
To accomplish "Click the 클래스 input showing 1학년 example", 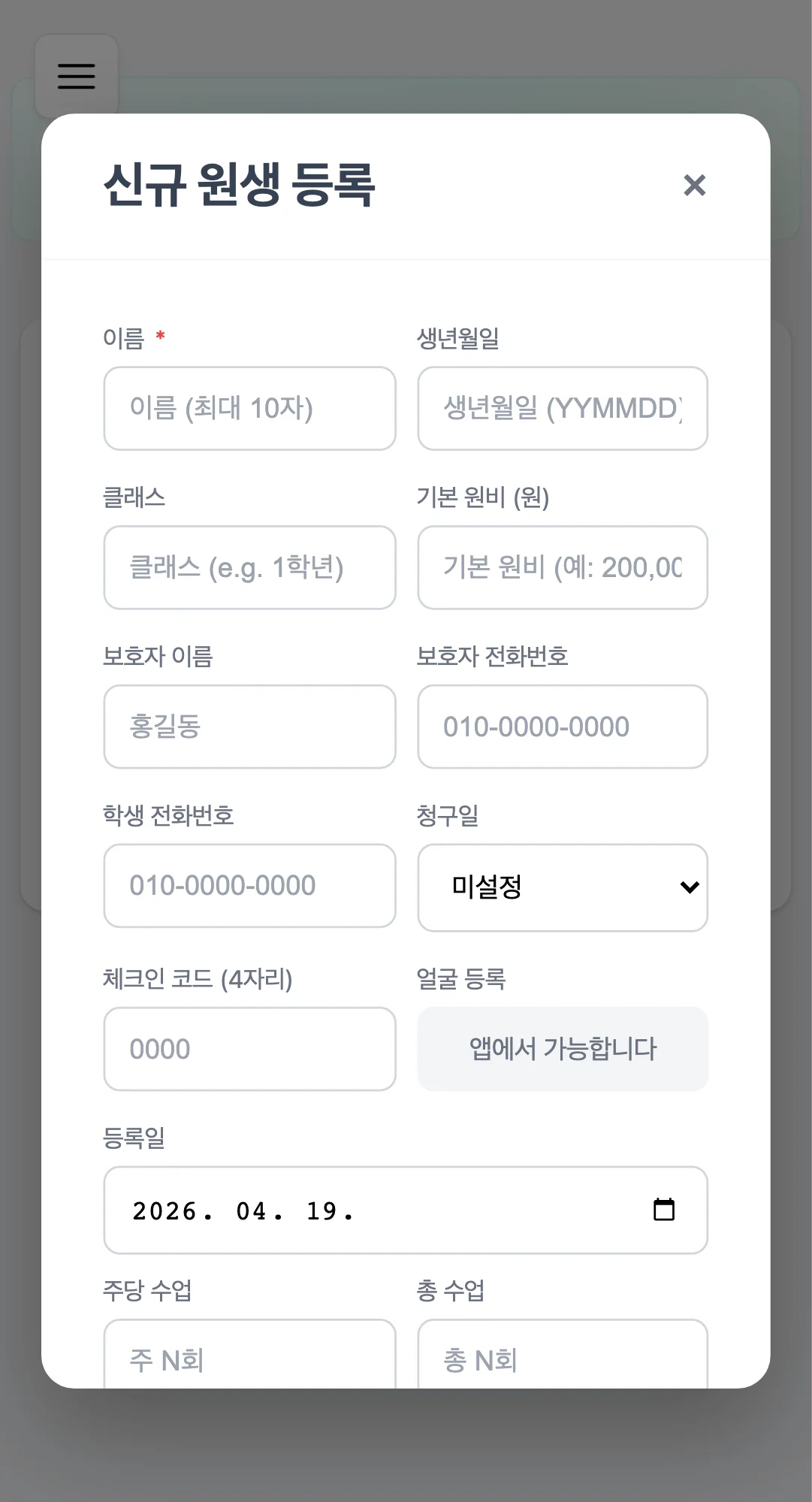I will click(x=249, y=567).
